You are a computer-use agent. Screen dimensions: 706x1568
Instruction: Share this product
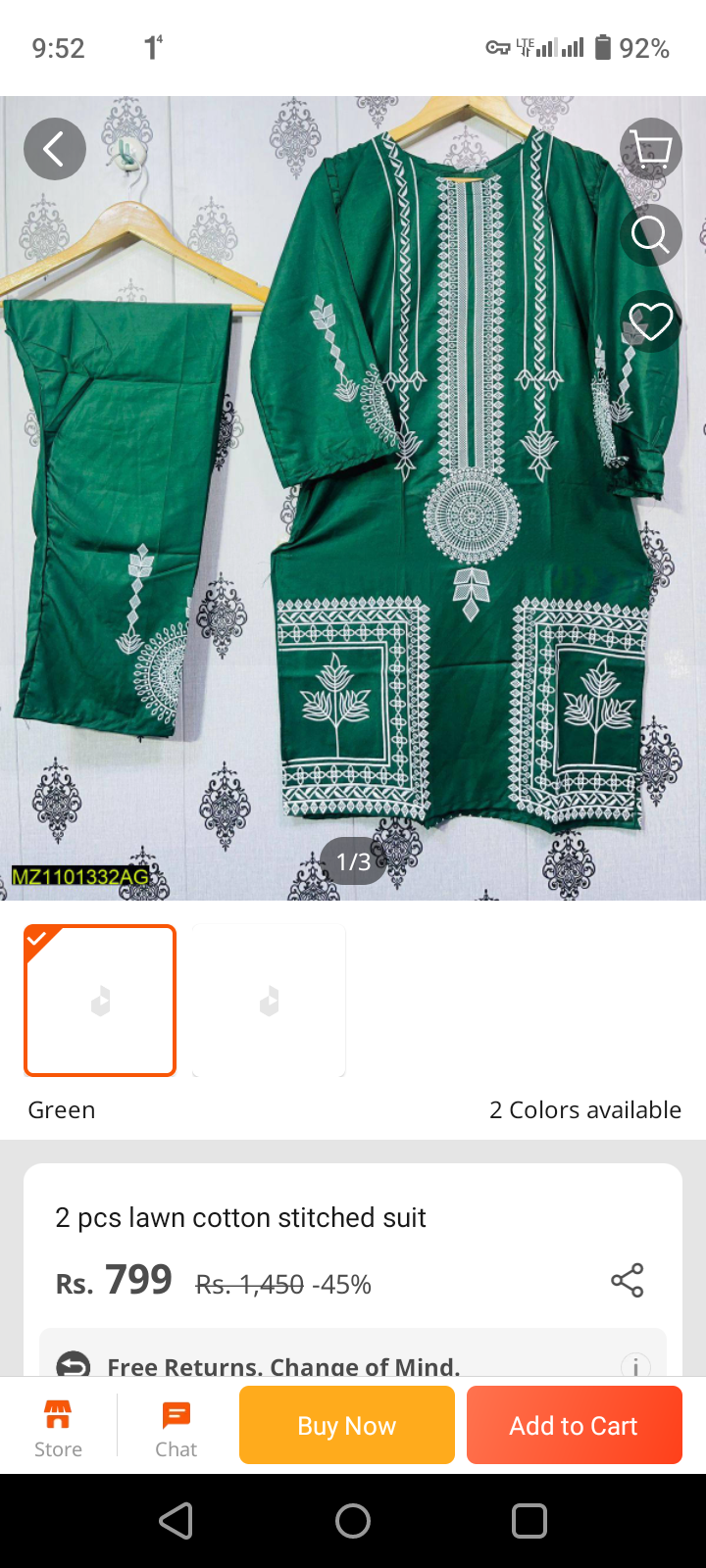pos(627,1280)
